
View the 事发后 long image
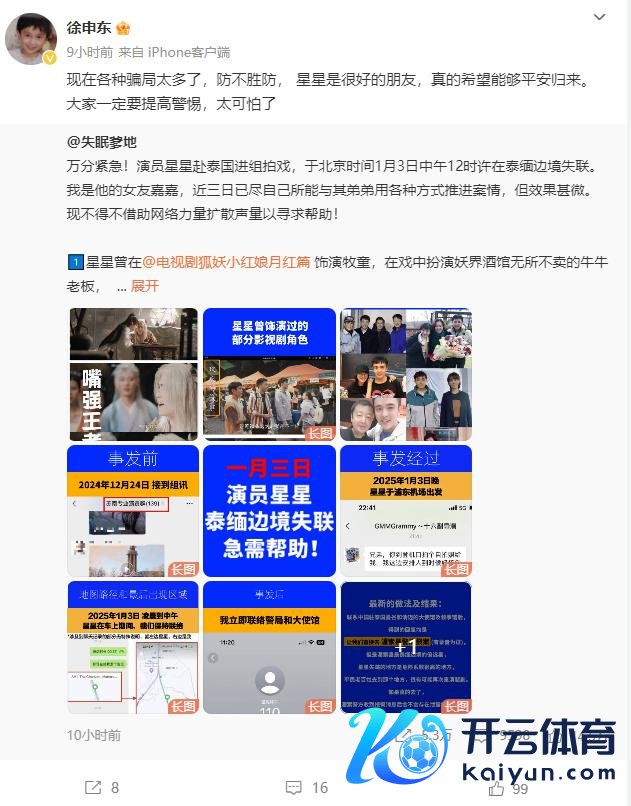269,647
